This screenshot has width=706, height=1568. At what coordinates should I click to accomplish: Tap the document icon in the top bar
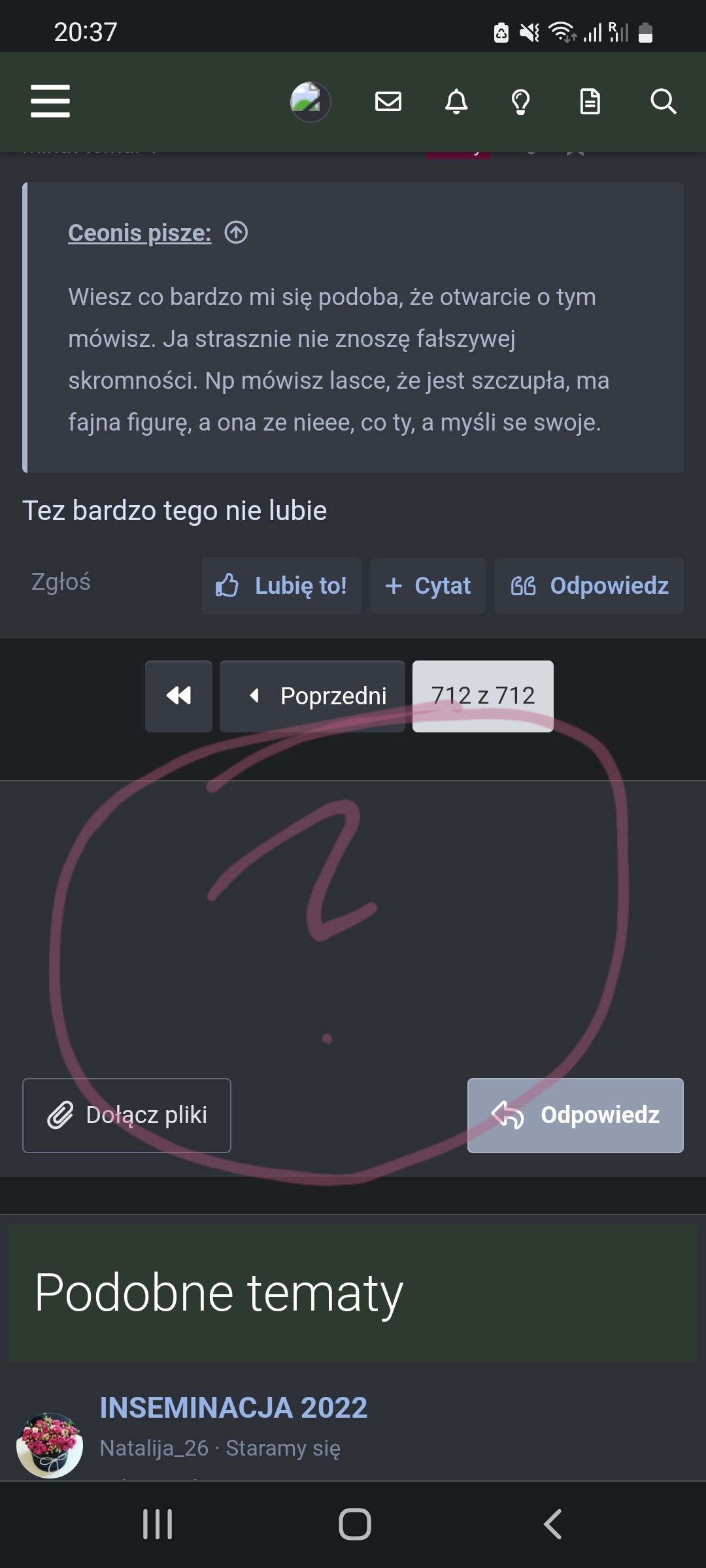click(x=590, y=102)
